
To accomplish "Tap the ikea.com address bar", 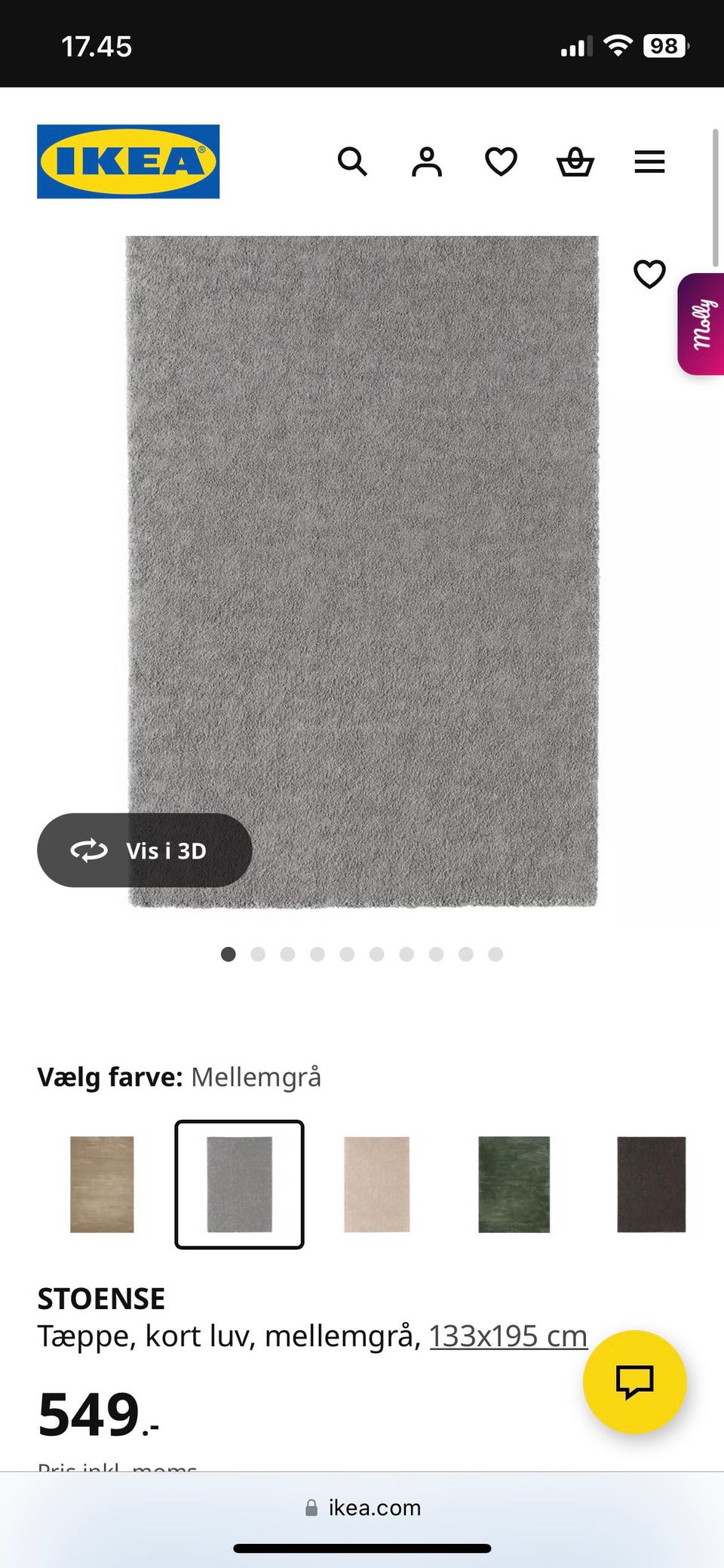I will 362,1508.
